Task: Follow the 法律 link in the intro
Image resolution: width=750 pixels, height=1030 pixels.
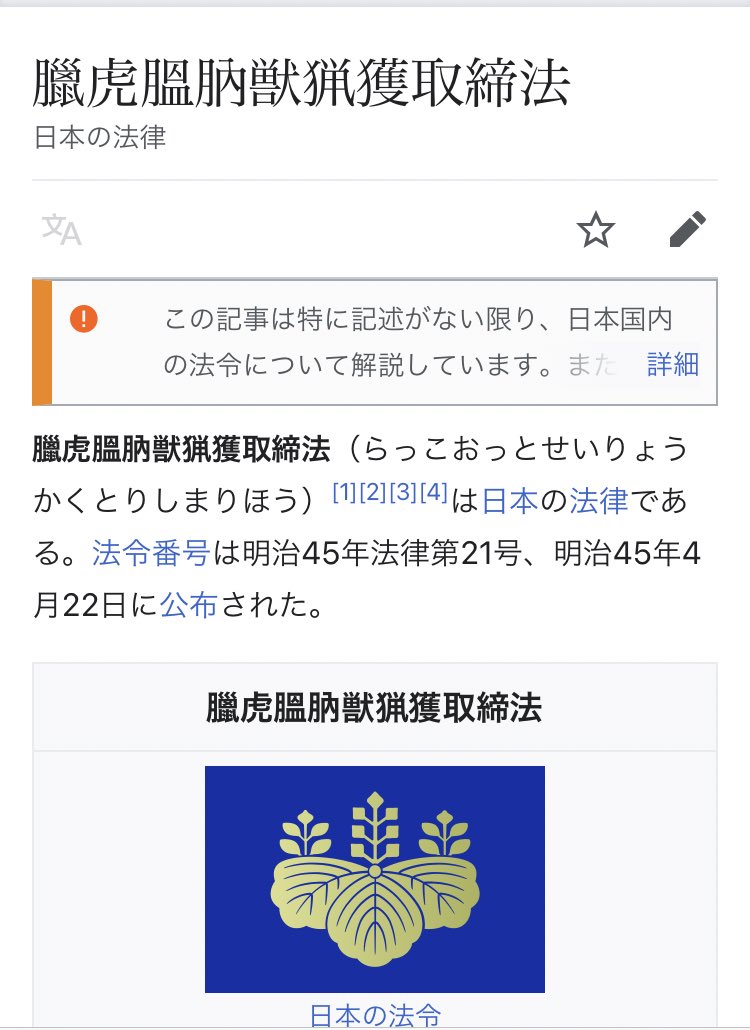Action: pos(598,501)
